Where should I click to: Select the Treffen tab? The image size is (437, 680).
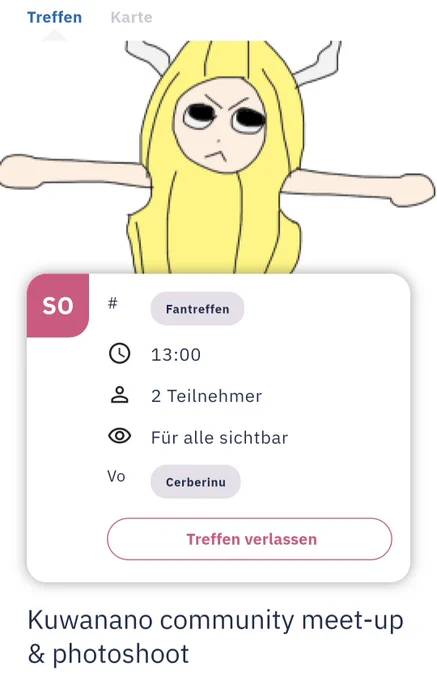click(55, 17)
